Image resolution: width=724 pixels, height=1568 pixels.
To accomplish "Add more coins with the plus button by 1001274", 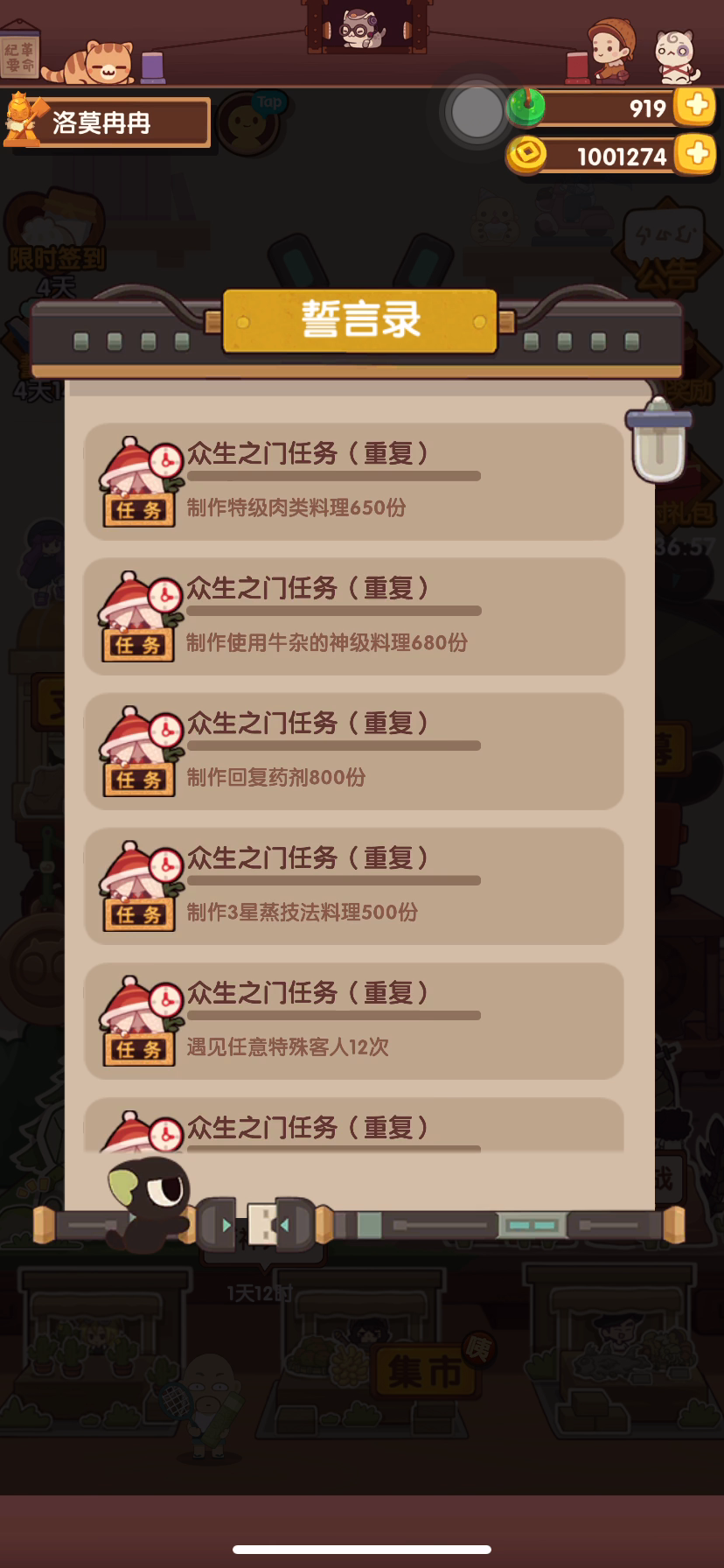I will click(x=696, y=155).
